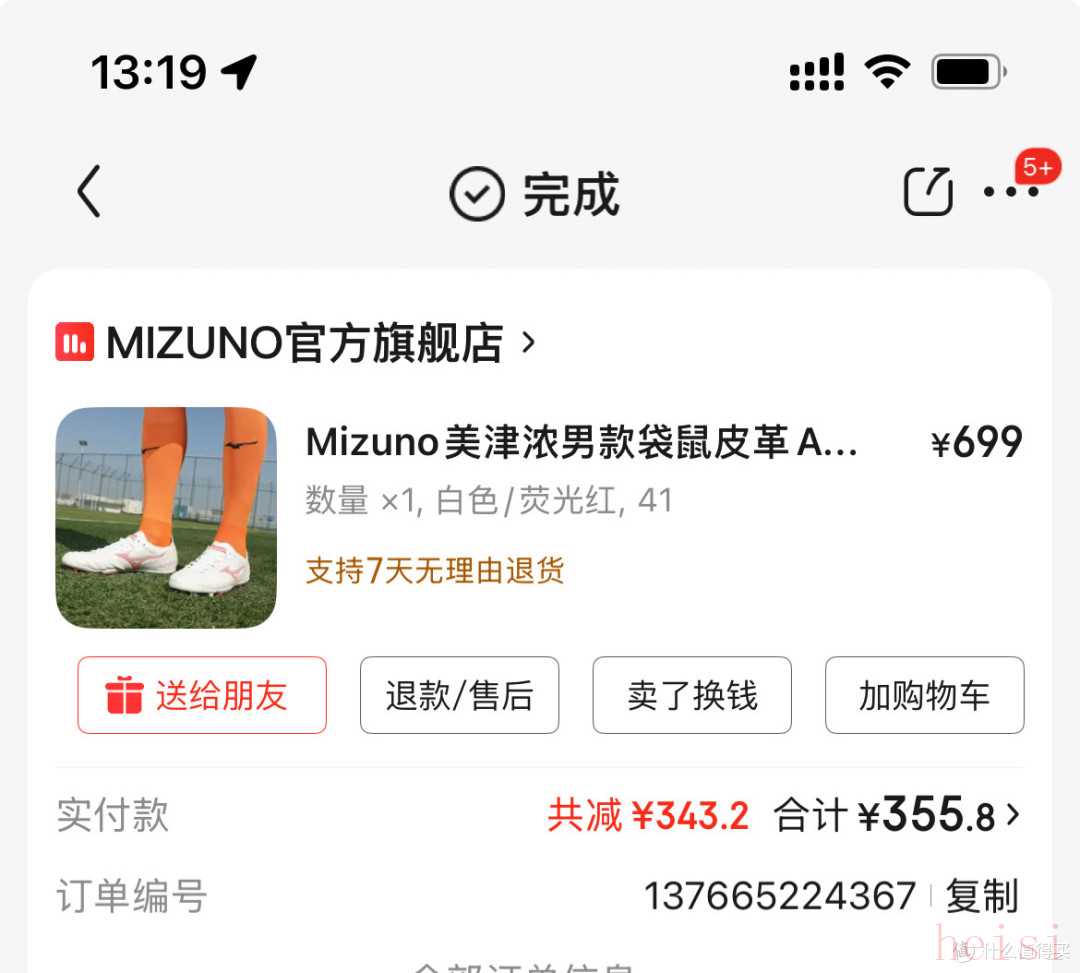The width and height of the screenshot is (1080, 973).
Task: Open the Mizuno shoe product thumbnail
Action: (166, 517)
